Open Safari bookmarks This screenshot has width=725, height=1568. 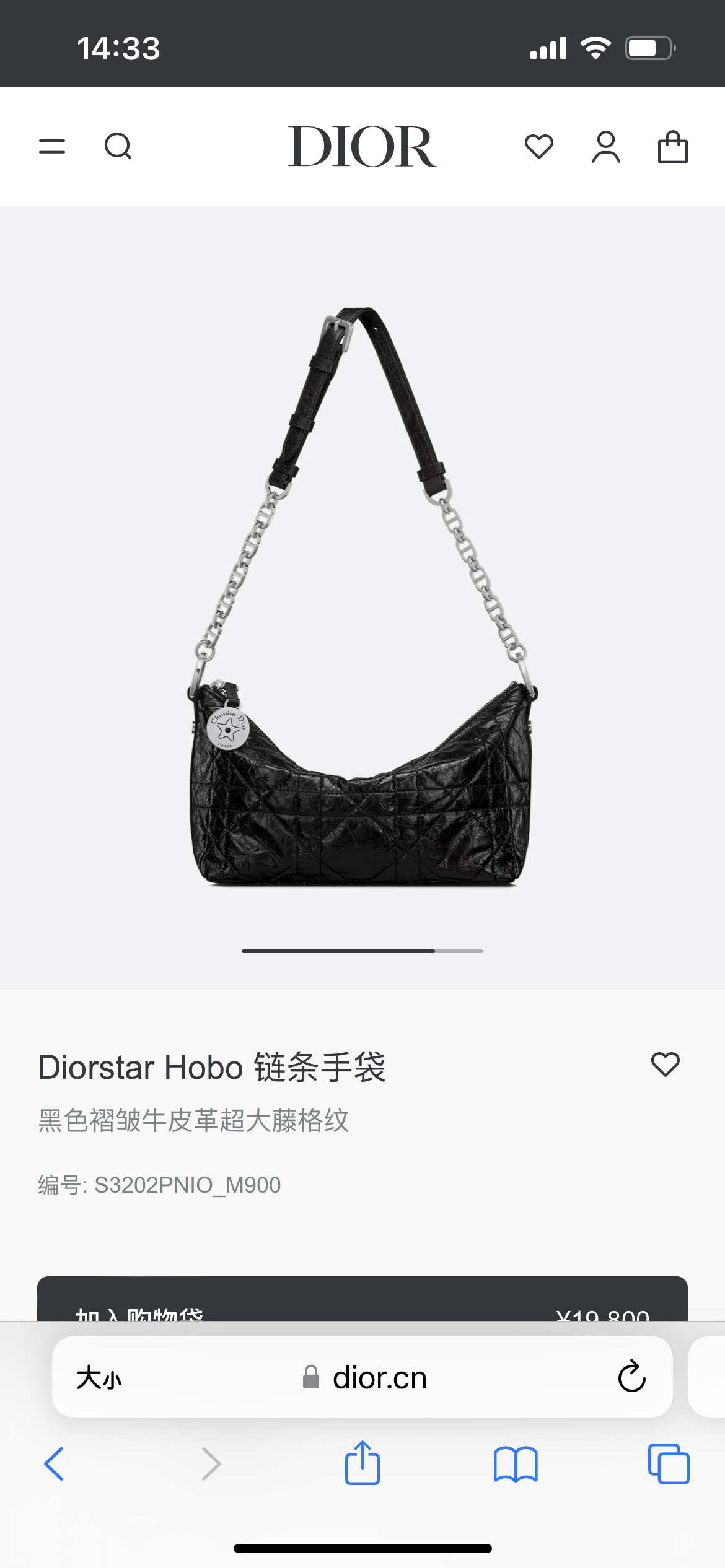[516, 1464]
